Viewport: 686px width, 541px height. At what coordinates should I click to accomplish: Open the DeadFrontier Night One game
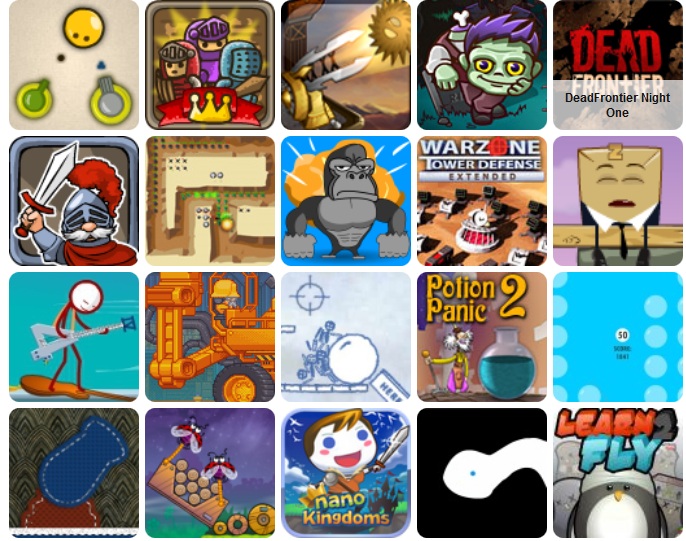(617, 65)
